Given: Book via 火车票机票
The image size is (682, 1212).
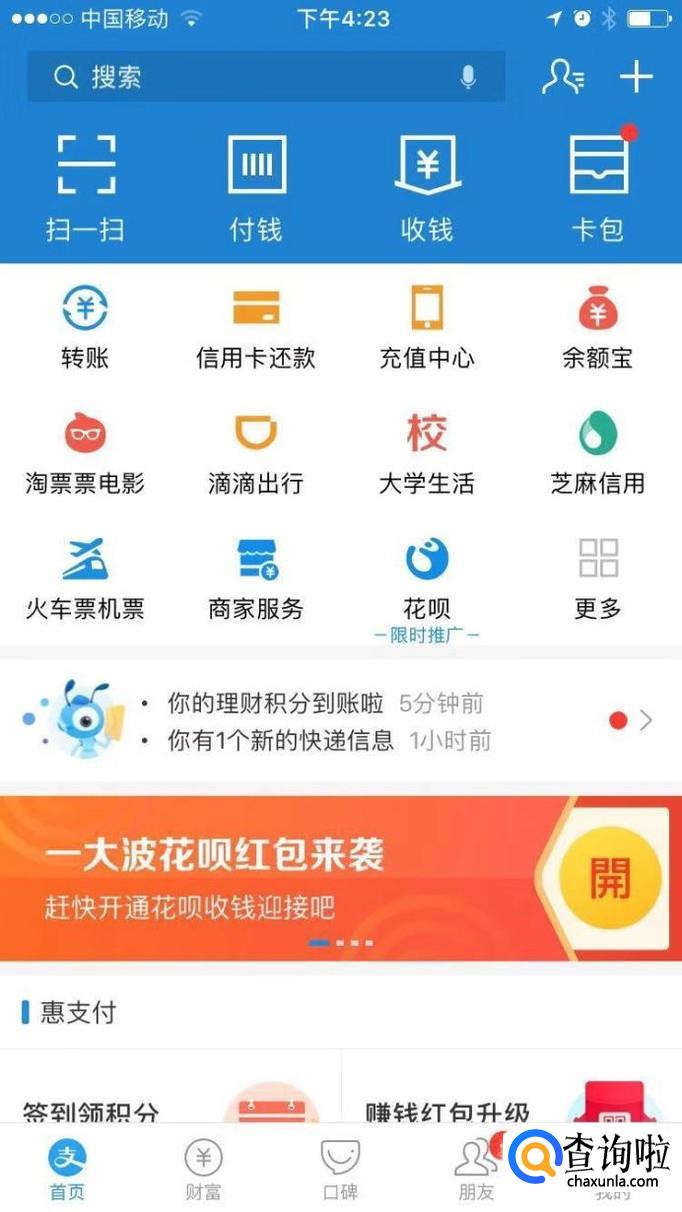Looking at the screenshot, I should (x=85, y=578).
